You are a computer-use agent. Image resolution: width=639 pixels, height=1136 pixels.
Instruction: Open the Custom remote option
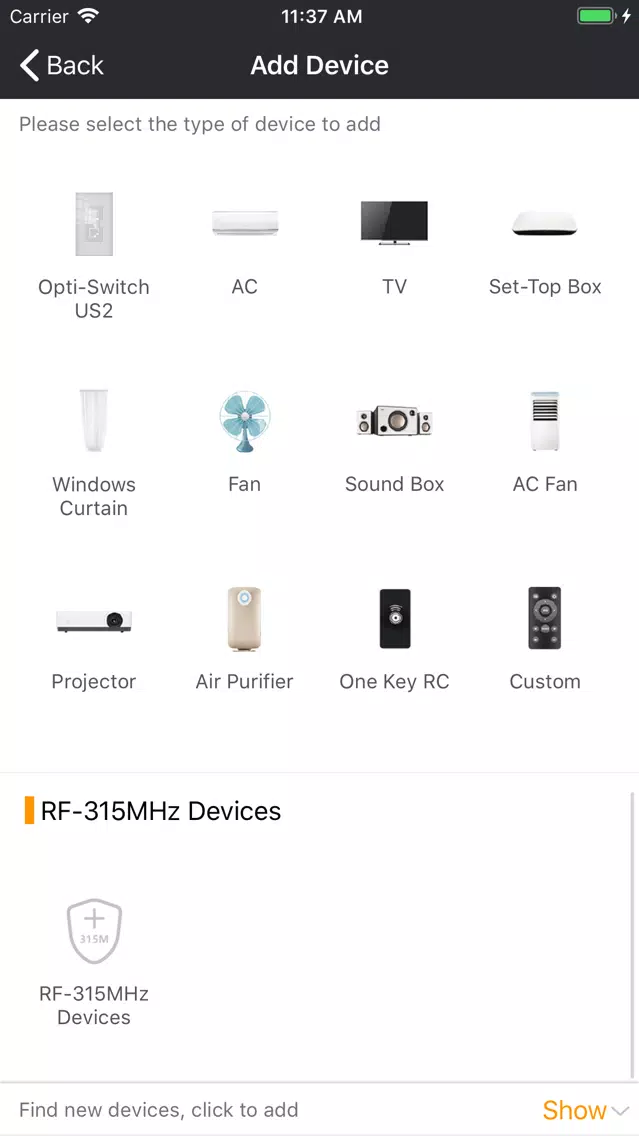(x=545, y=639)
